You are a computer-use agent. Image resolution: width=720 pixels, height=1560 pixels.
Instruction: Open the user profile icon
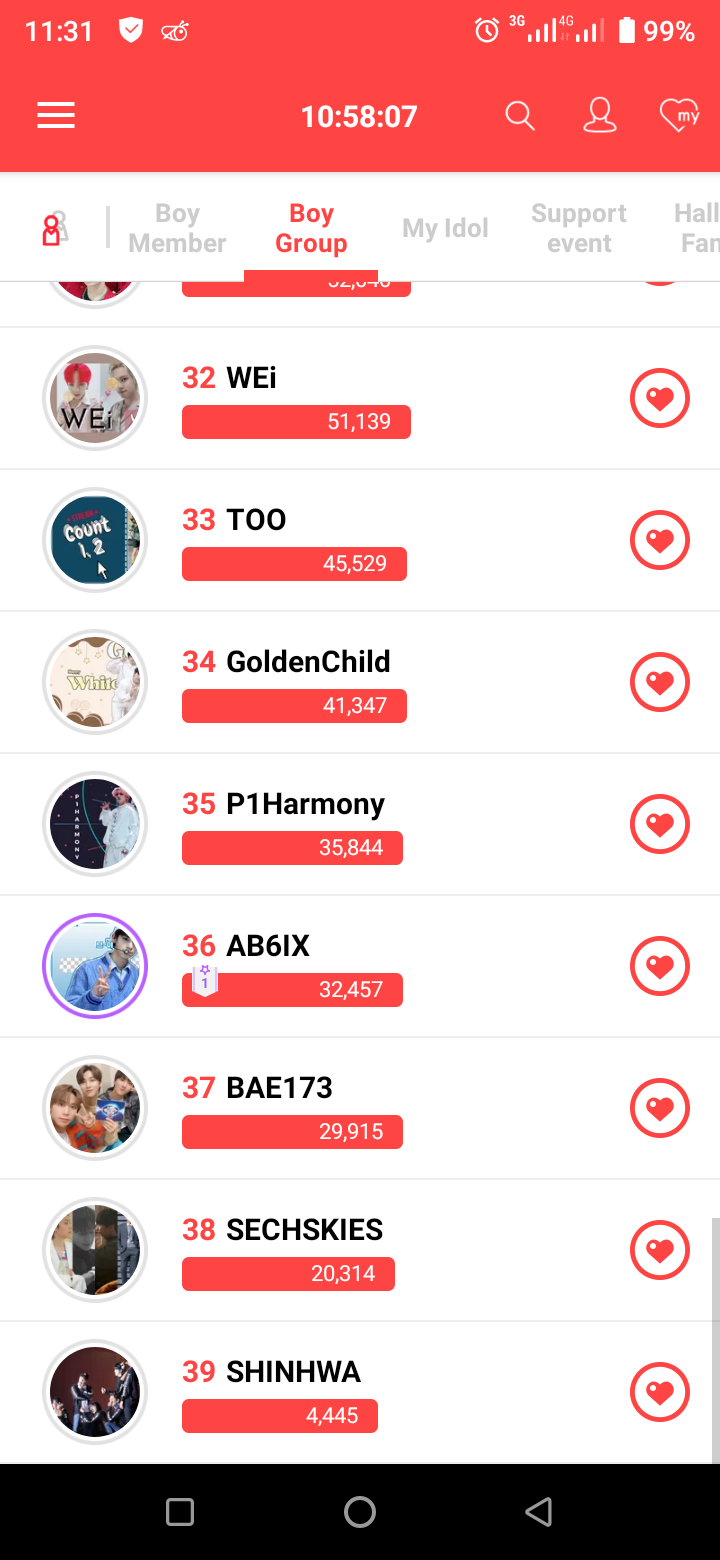[x=599, y=116]
